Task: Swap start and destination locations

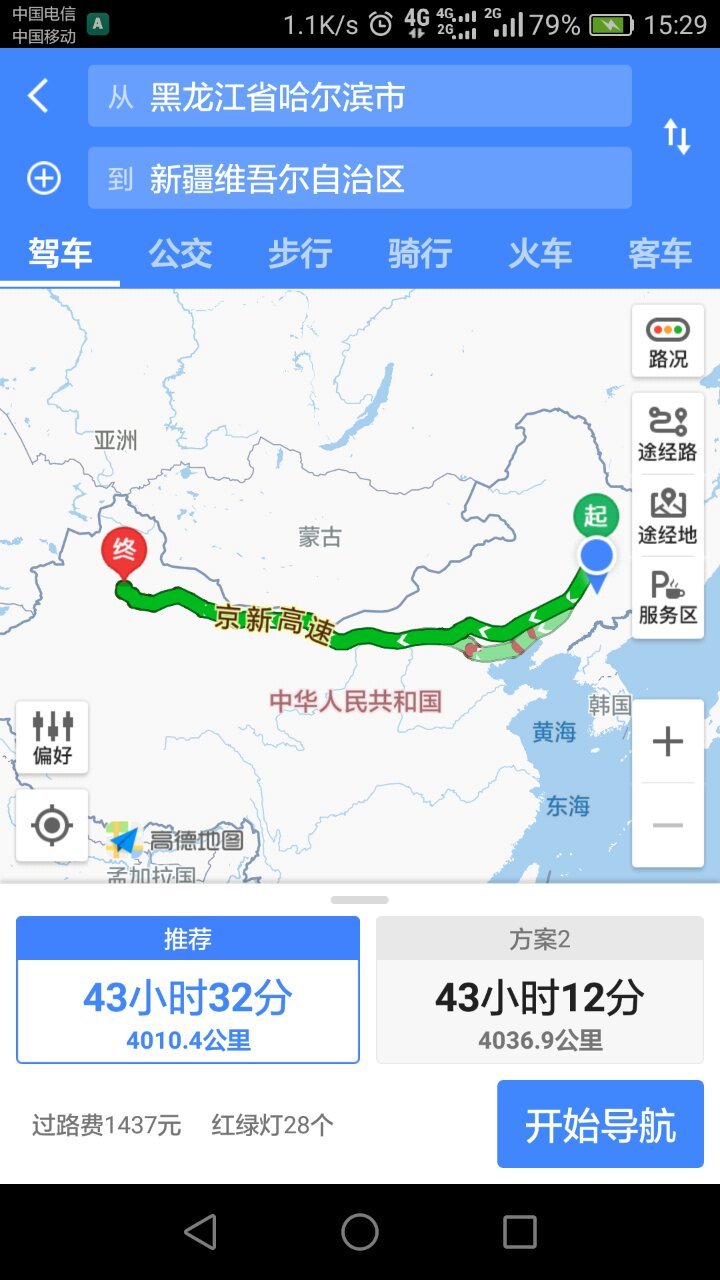Action: 677,137
